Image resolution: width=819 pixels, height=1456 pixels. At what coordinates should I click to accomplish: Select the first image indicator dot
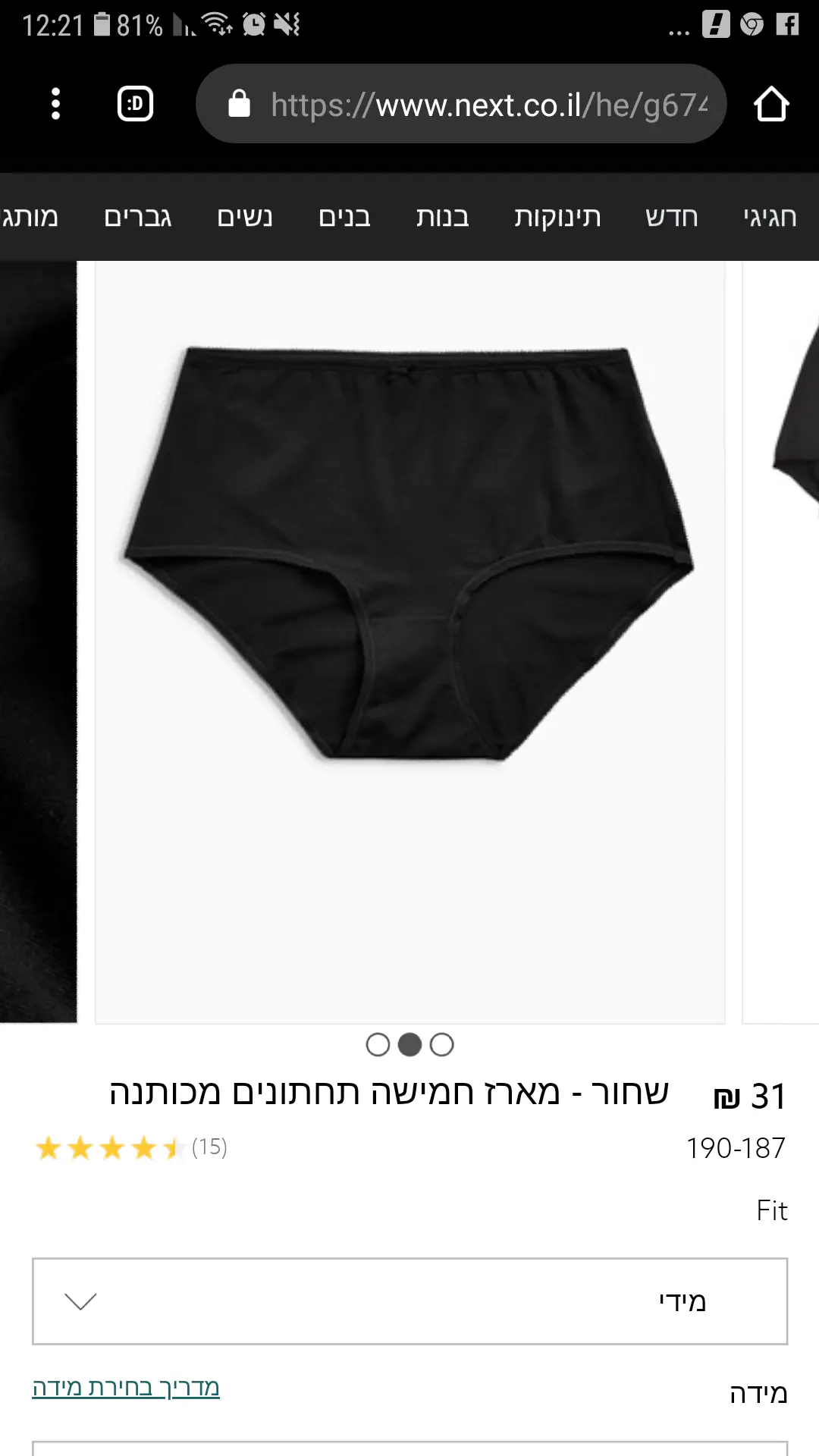pos(378,1045)
